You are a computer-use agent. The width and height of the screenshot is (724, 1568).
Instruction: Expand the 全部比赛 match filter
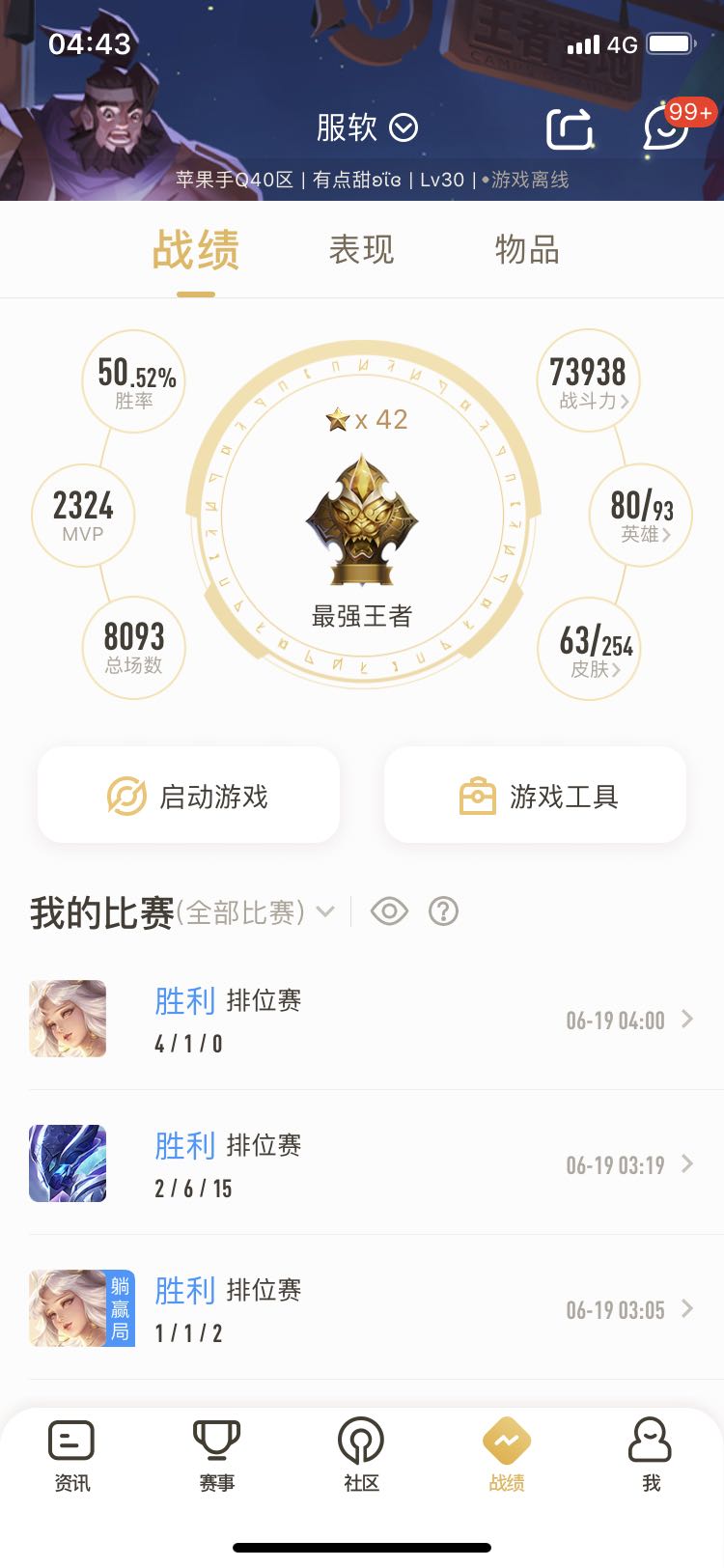click(x=257, y=911)
